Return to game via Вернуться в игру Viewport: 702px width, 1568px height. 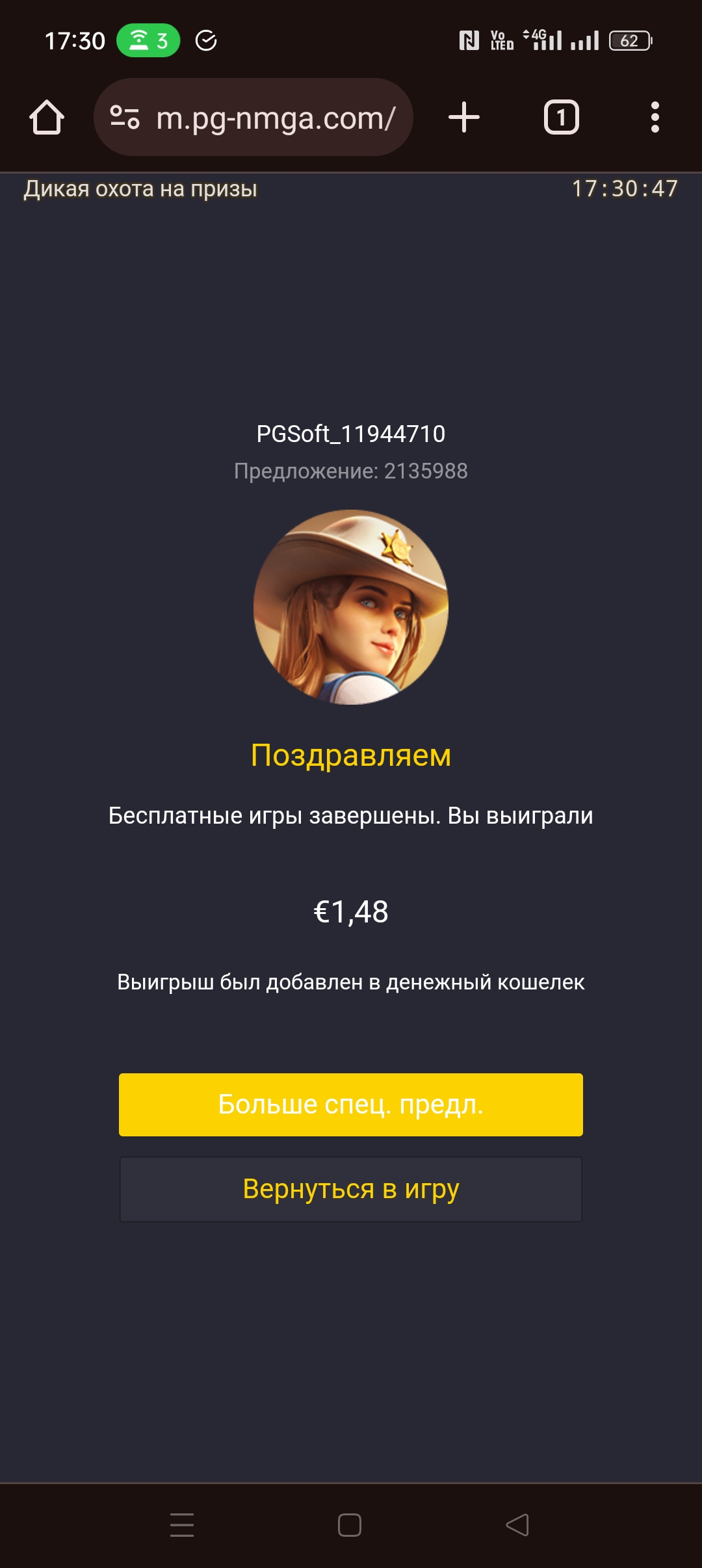point(351,1189)
